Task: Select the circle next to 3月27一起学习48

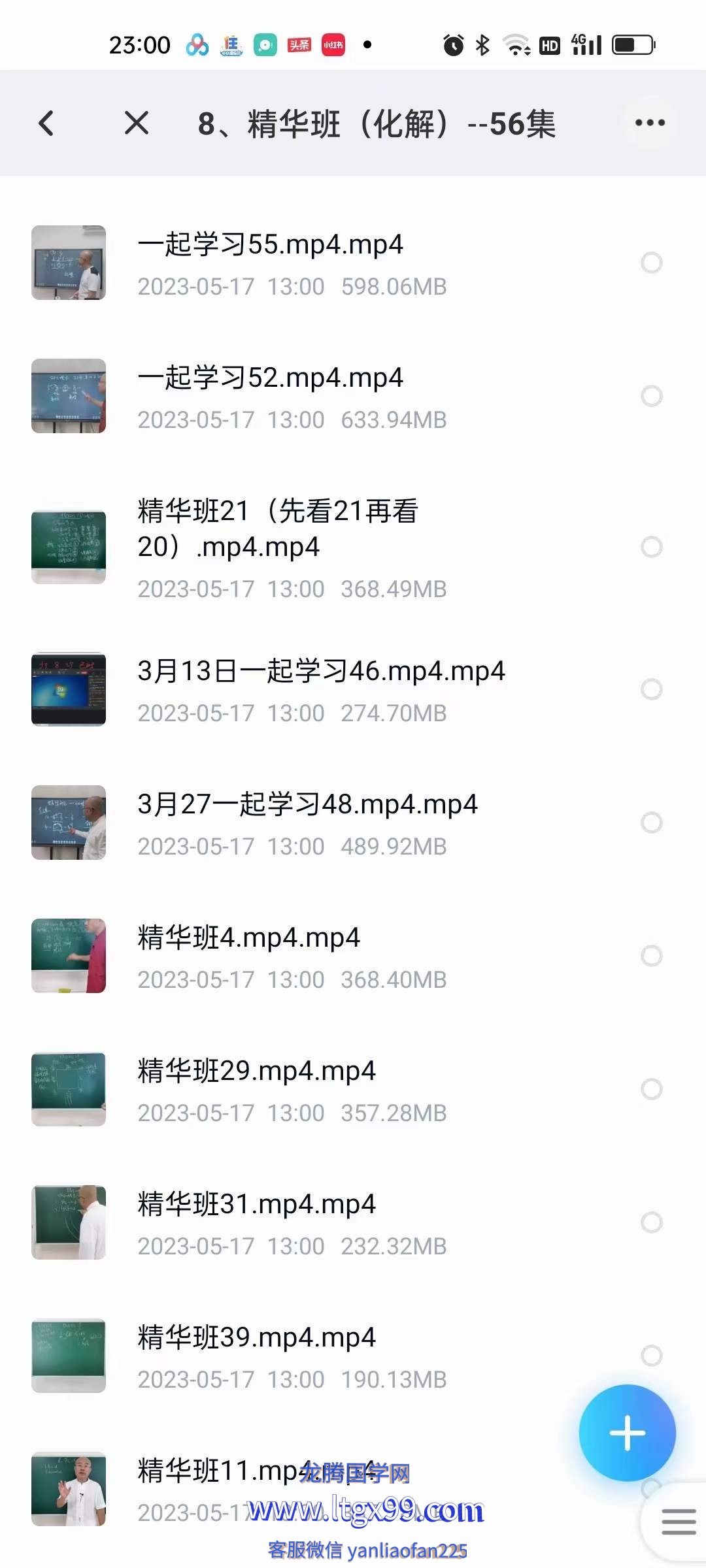Action: [651, 823]
